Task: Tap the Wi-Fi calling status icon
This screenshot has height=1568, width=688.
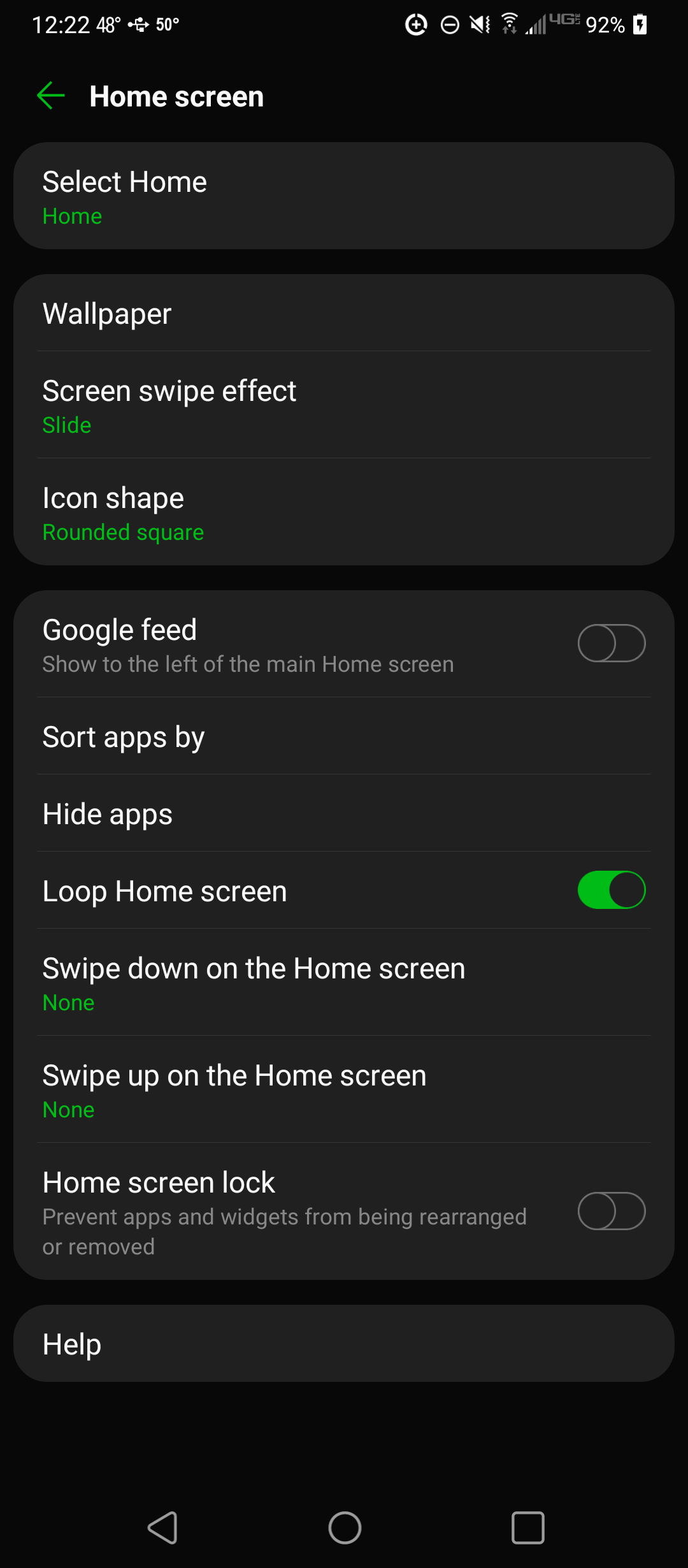Action: pos(510,24)
